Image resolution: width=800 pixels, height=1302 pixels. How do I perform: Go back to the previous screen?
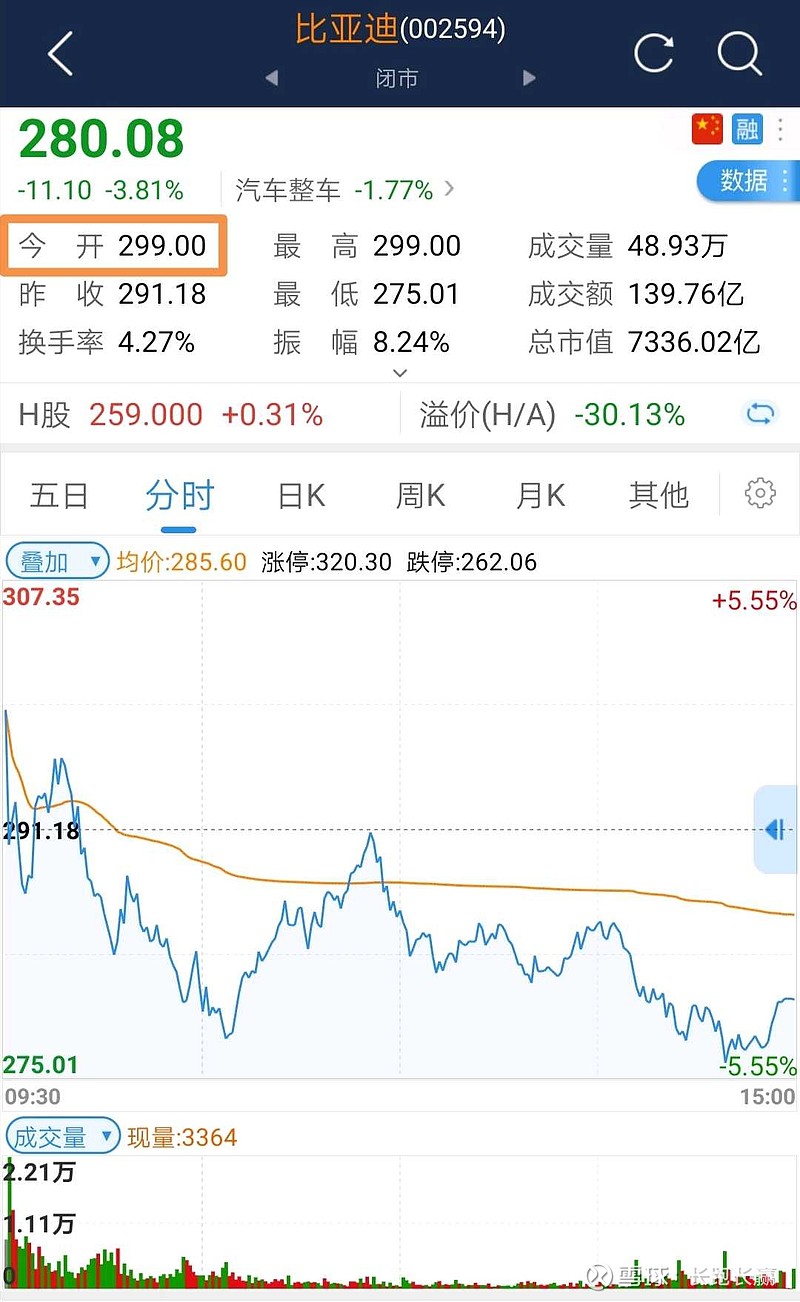[60, 53]
